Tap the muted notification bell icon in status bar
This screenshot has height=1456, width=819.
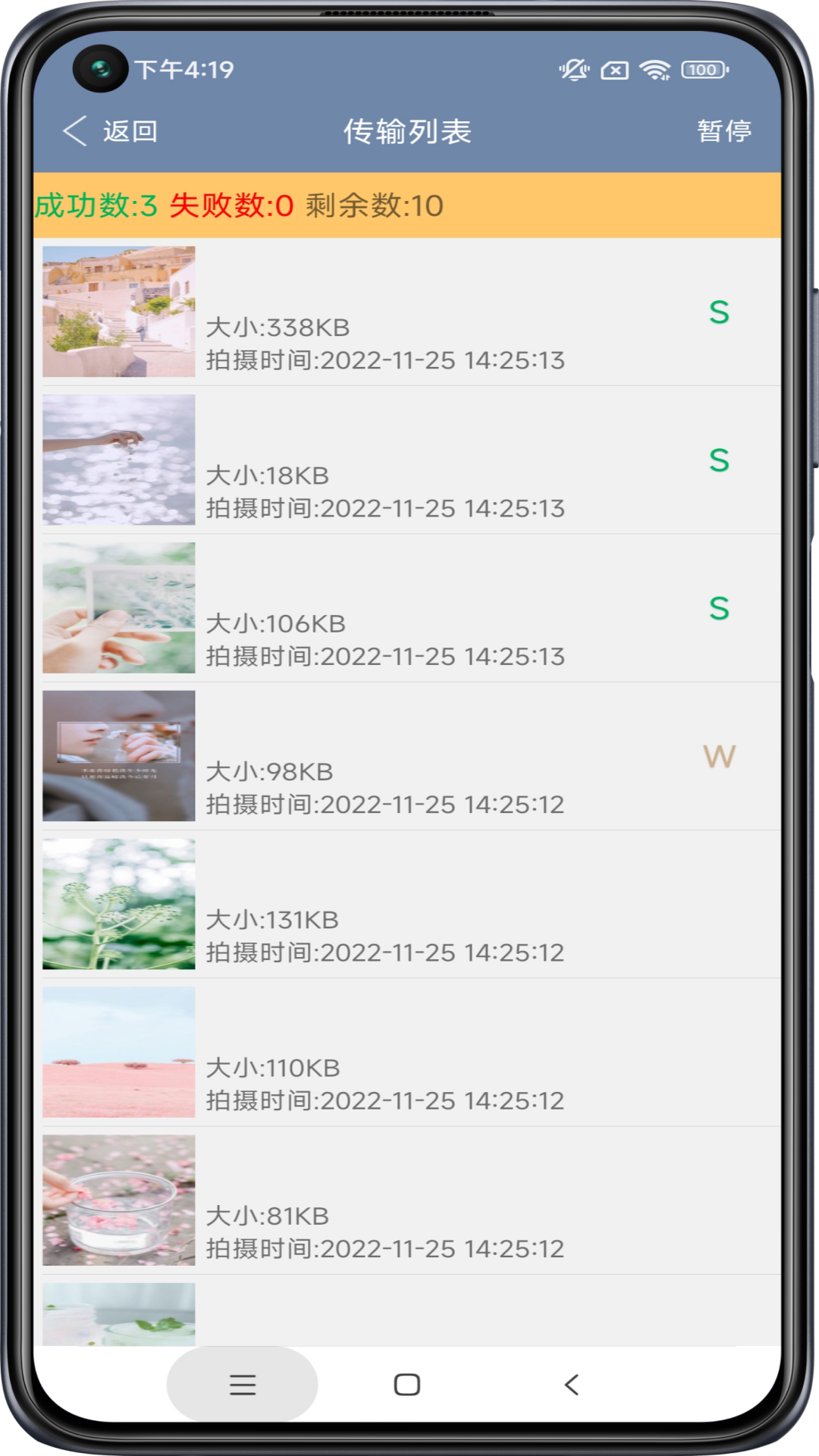coord(574,69)
